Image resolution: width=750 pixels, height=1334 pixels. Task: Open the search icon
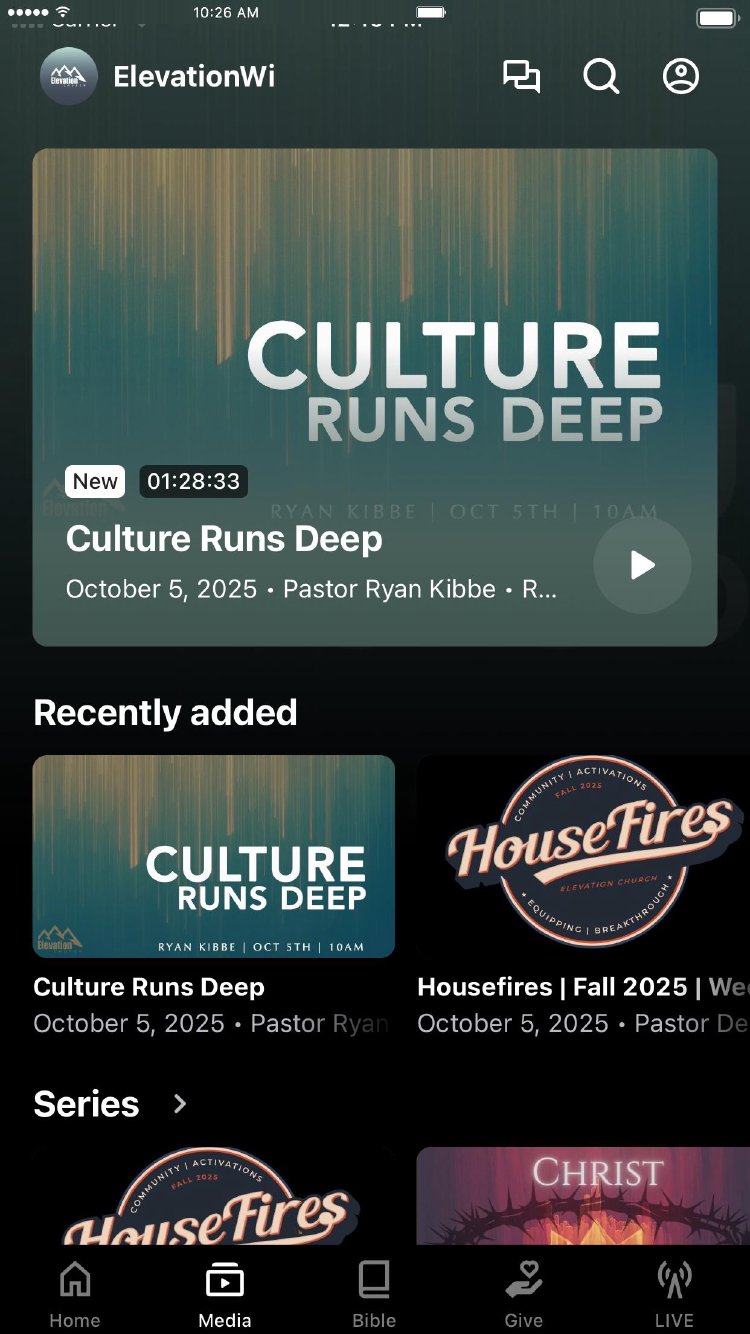[601, 77]
